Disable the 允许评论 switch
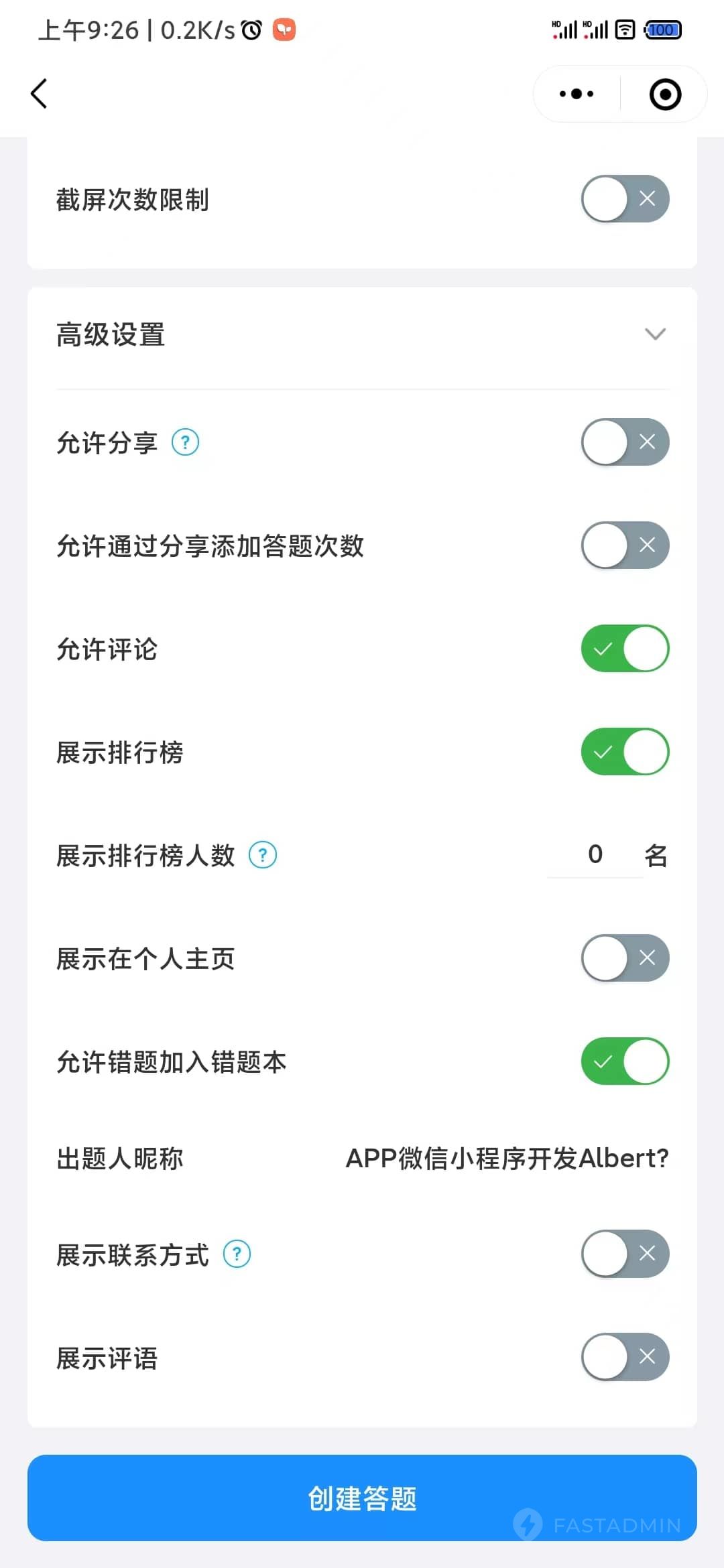The height and width of the screenshot is (1568, 724). [x=625, y=649]
